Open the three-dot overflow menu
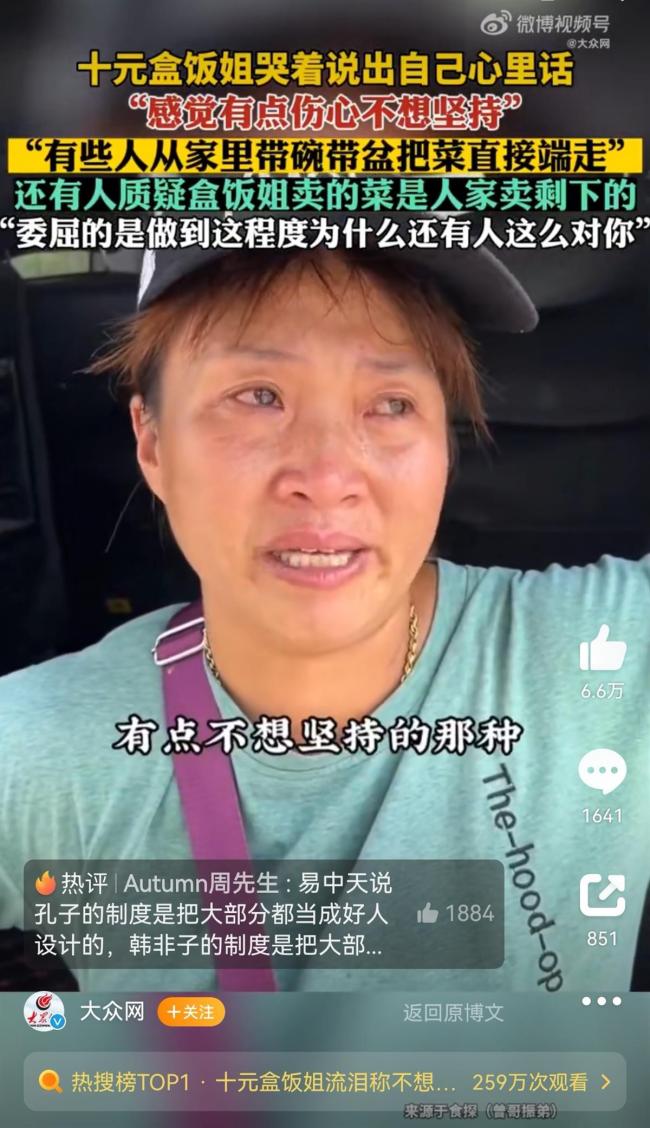 601,1001
